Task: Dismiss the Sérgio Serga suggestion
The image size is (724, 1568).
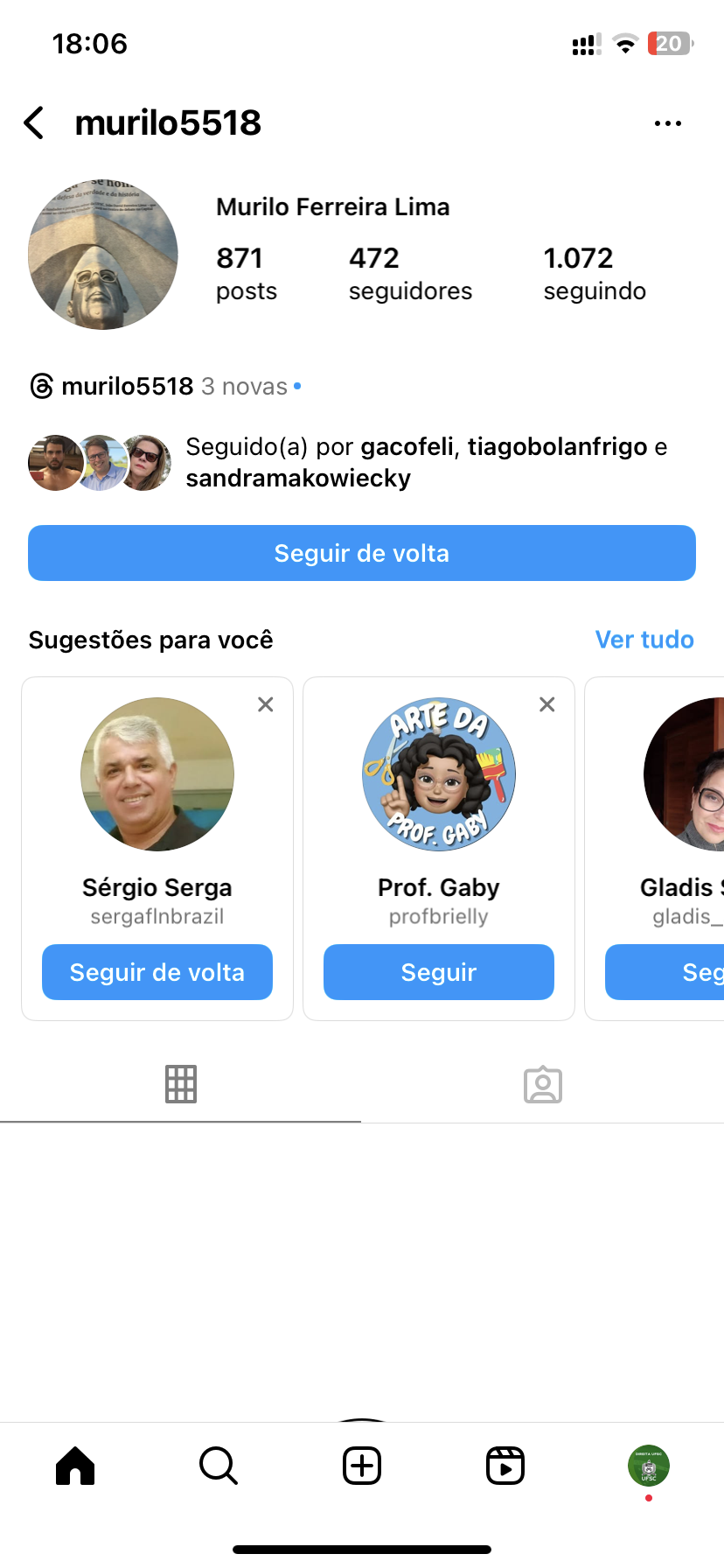Action: (x=266, y=704)
